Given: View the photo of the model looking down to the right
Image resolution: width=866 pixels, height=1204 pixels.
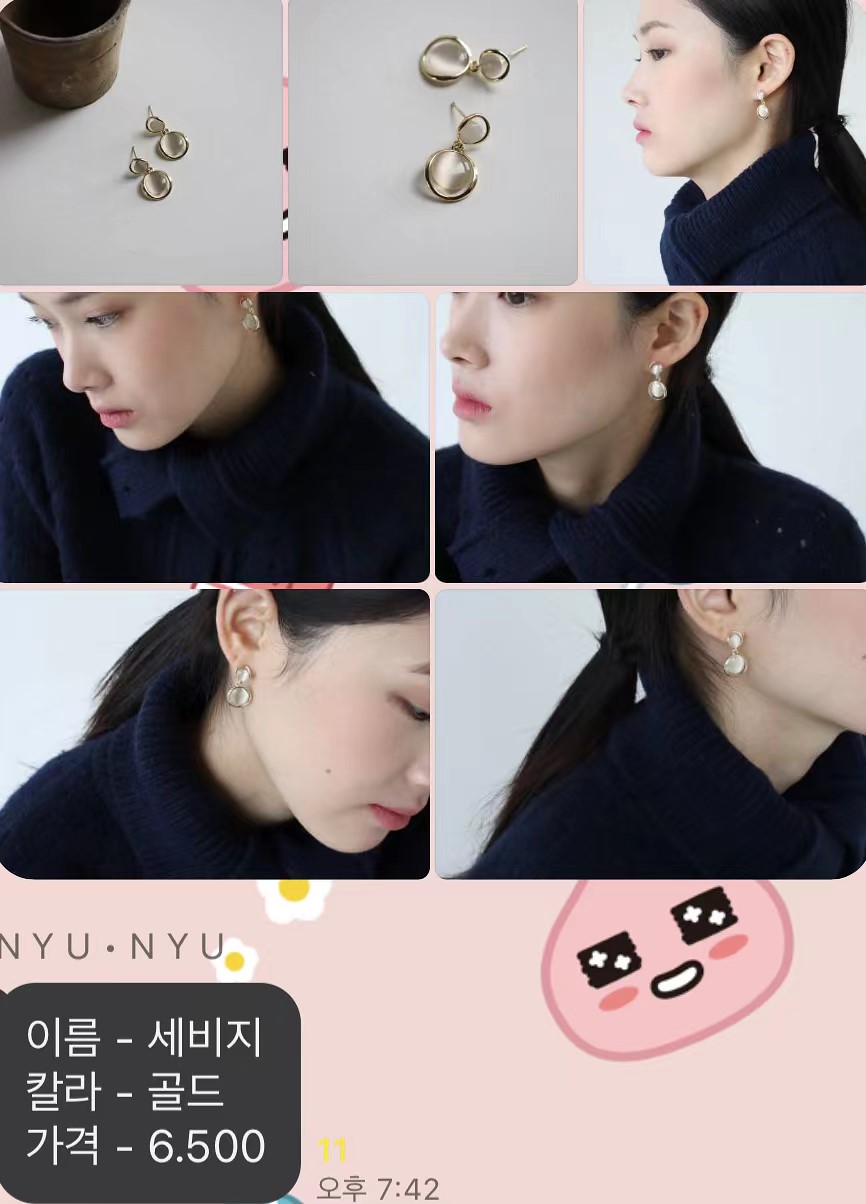Looking at the screenshot, I should [214, 733].
